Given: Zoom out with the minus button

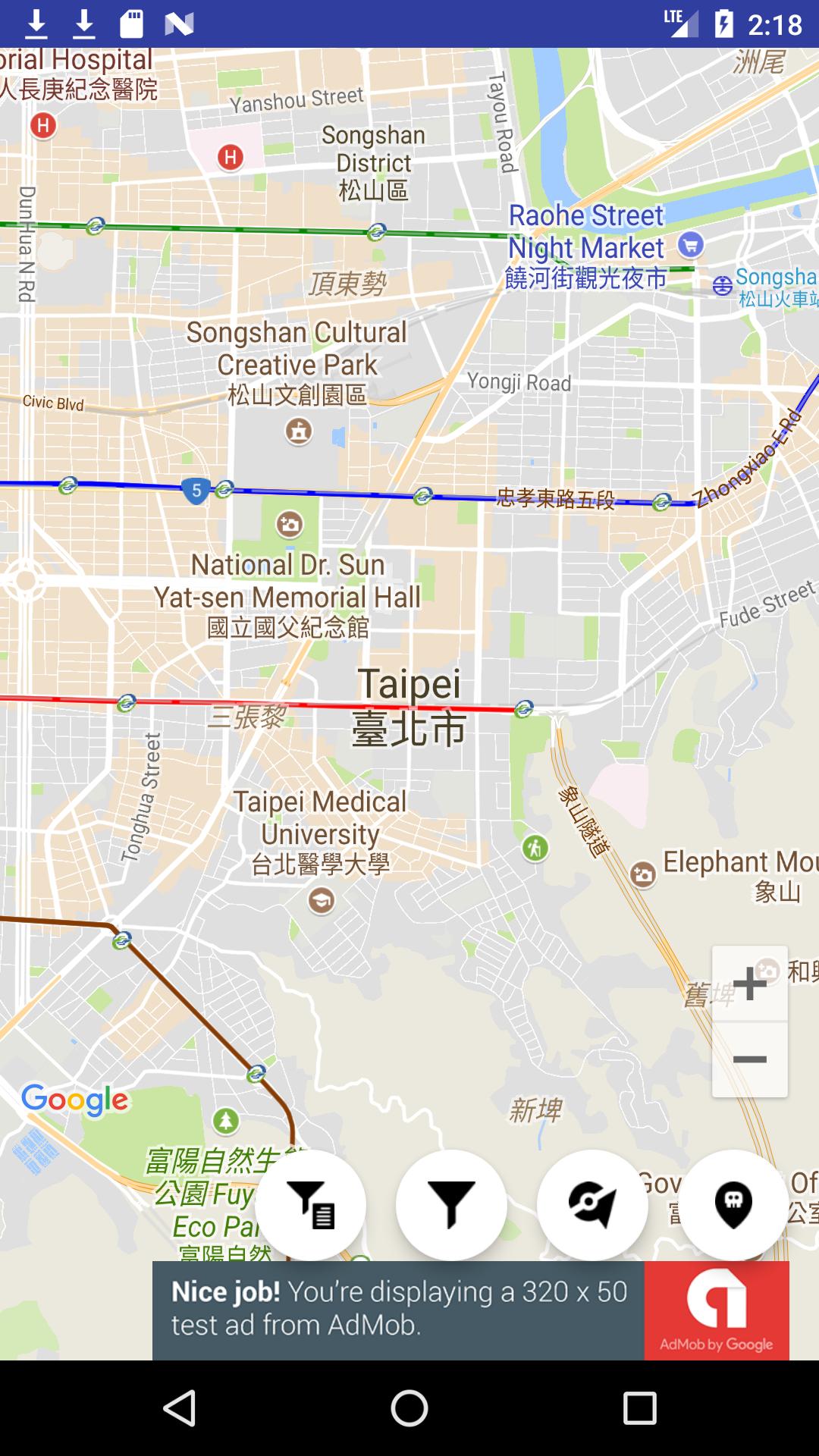Looking at the screenshot, I should [749, 1059].
